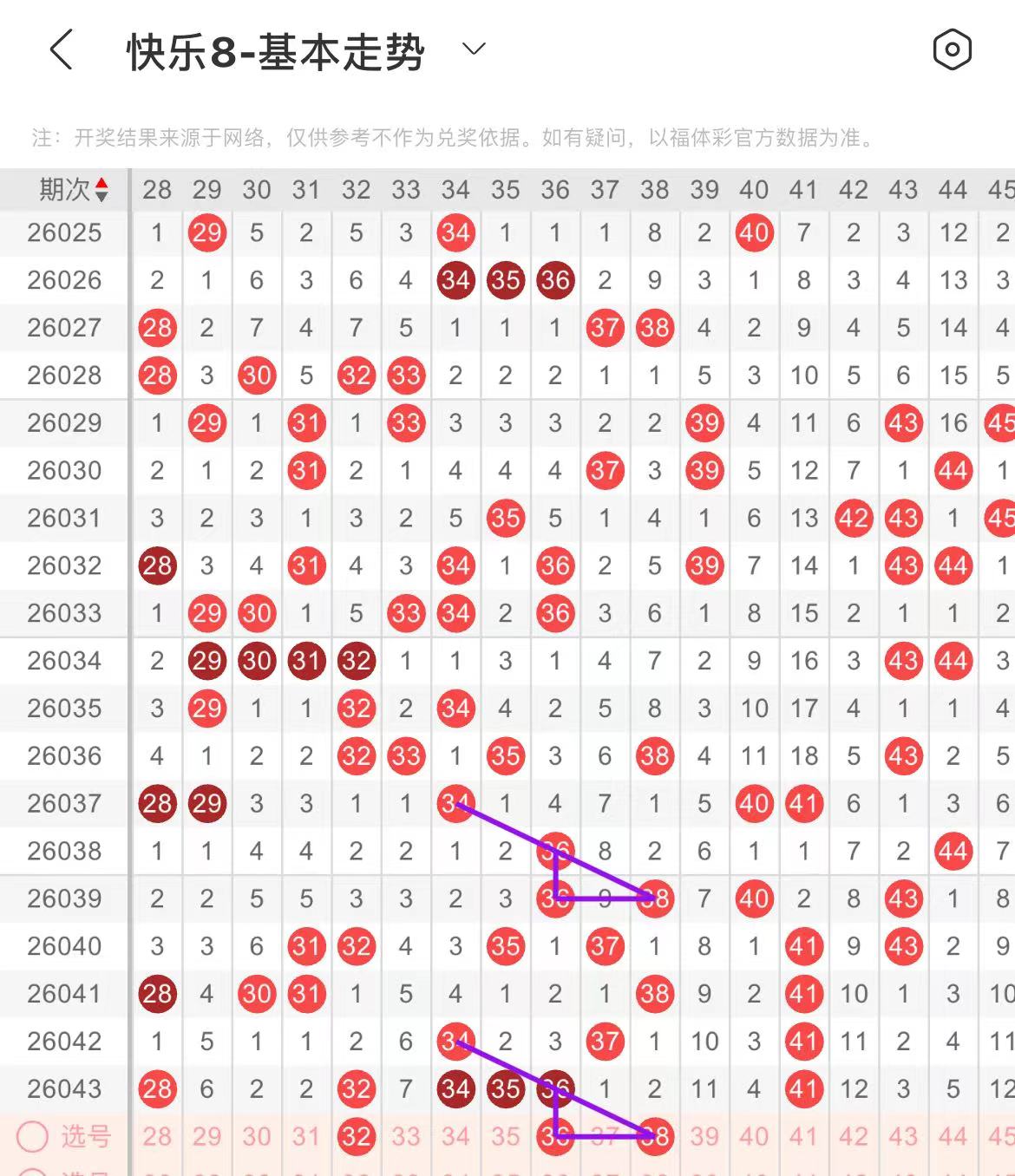The image size is (1015, 1176).
Task: Select the 选号 row circle
Action: (32, 1136)
